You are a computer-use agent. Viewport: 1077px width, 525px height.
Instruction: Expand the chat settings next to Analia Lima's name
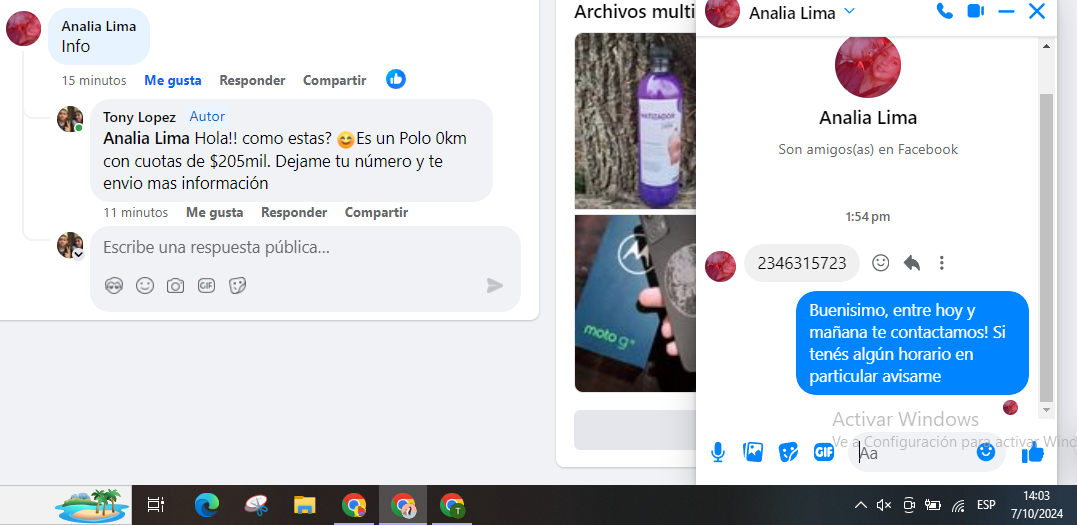tap(849, 11)
